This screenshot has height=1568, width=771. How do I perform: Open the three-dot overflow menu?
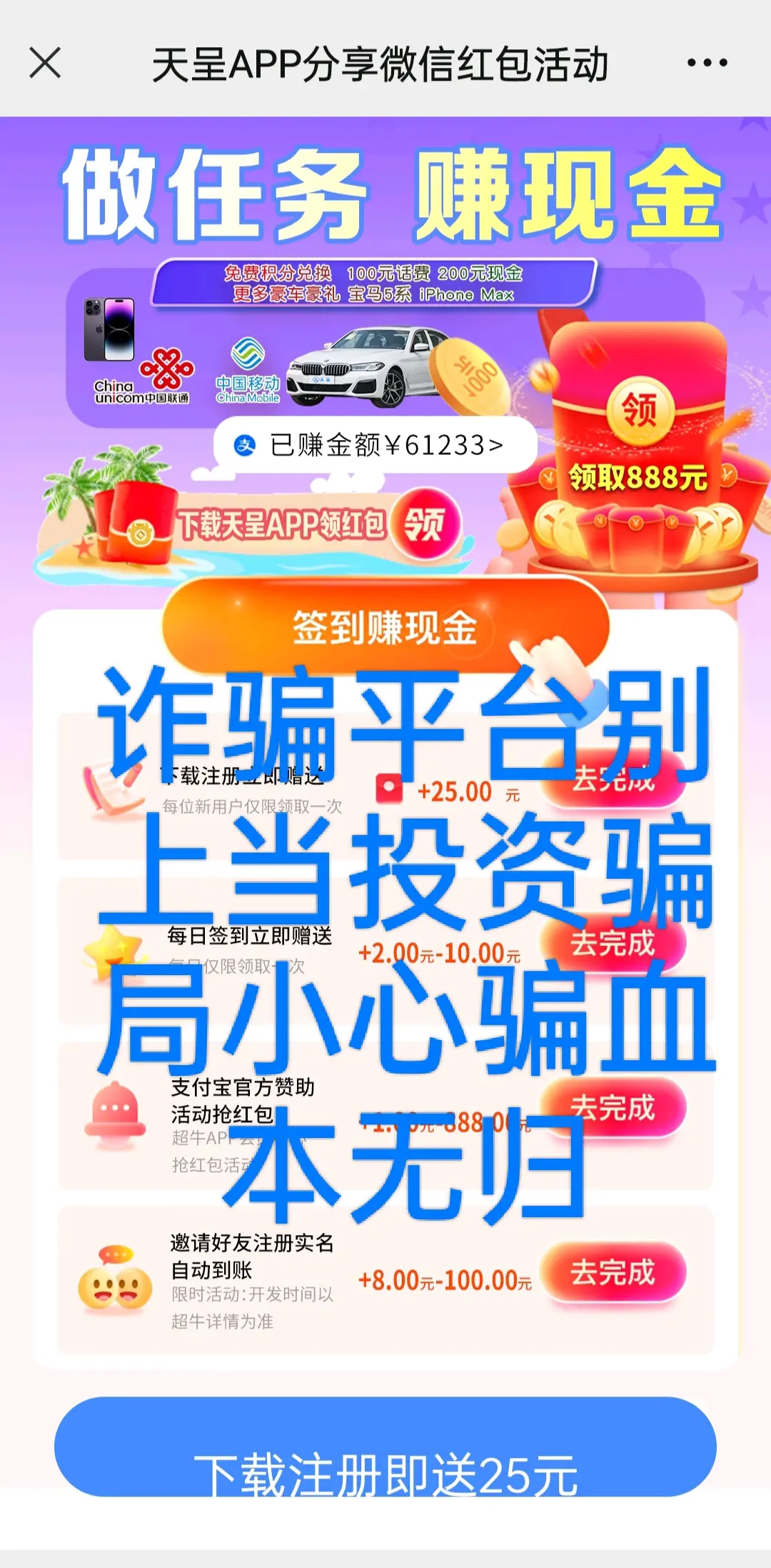[707, 63]
